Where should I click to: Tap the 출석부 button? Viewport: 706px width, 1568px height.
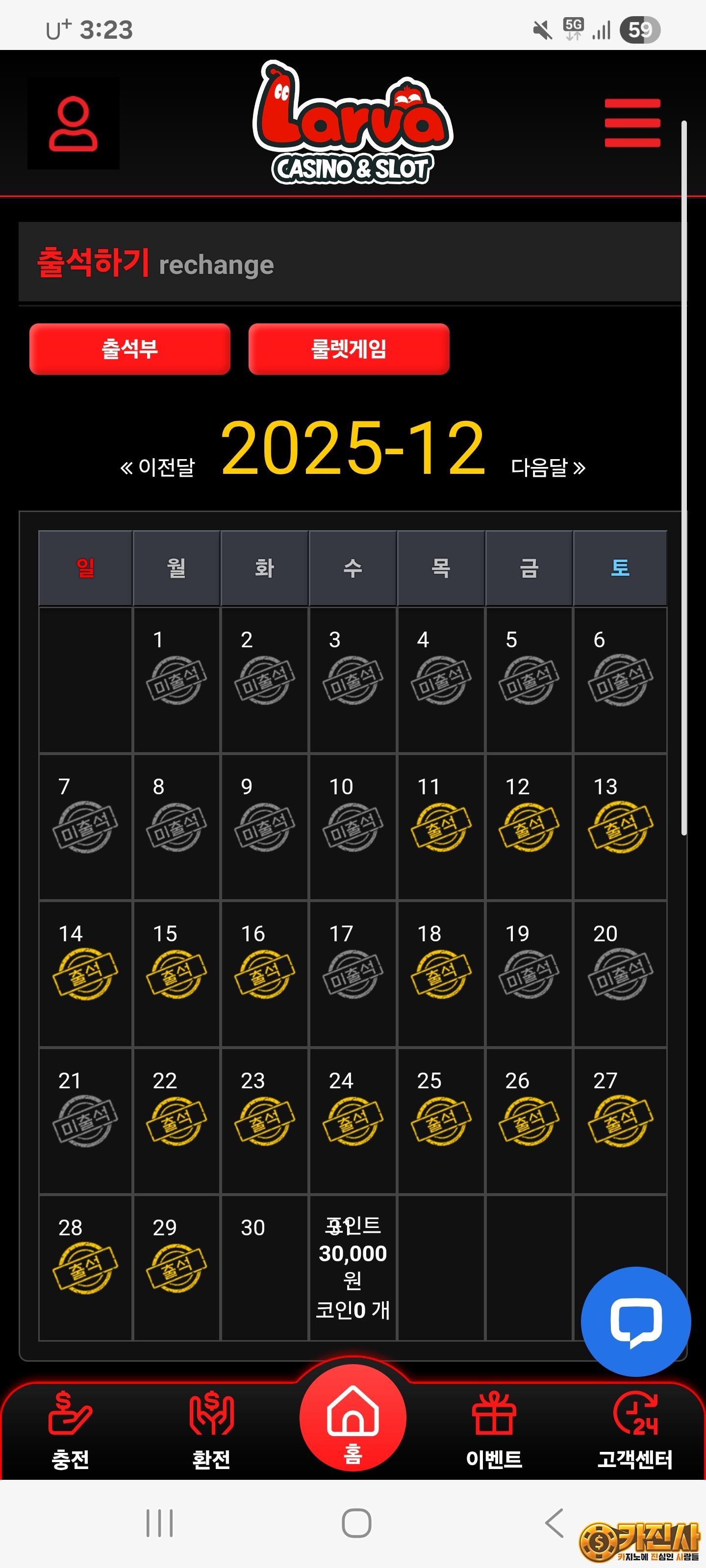coord(130,349)
